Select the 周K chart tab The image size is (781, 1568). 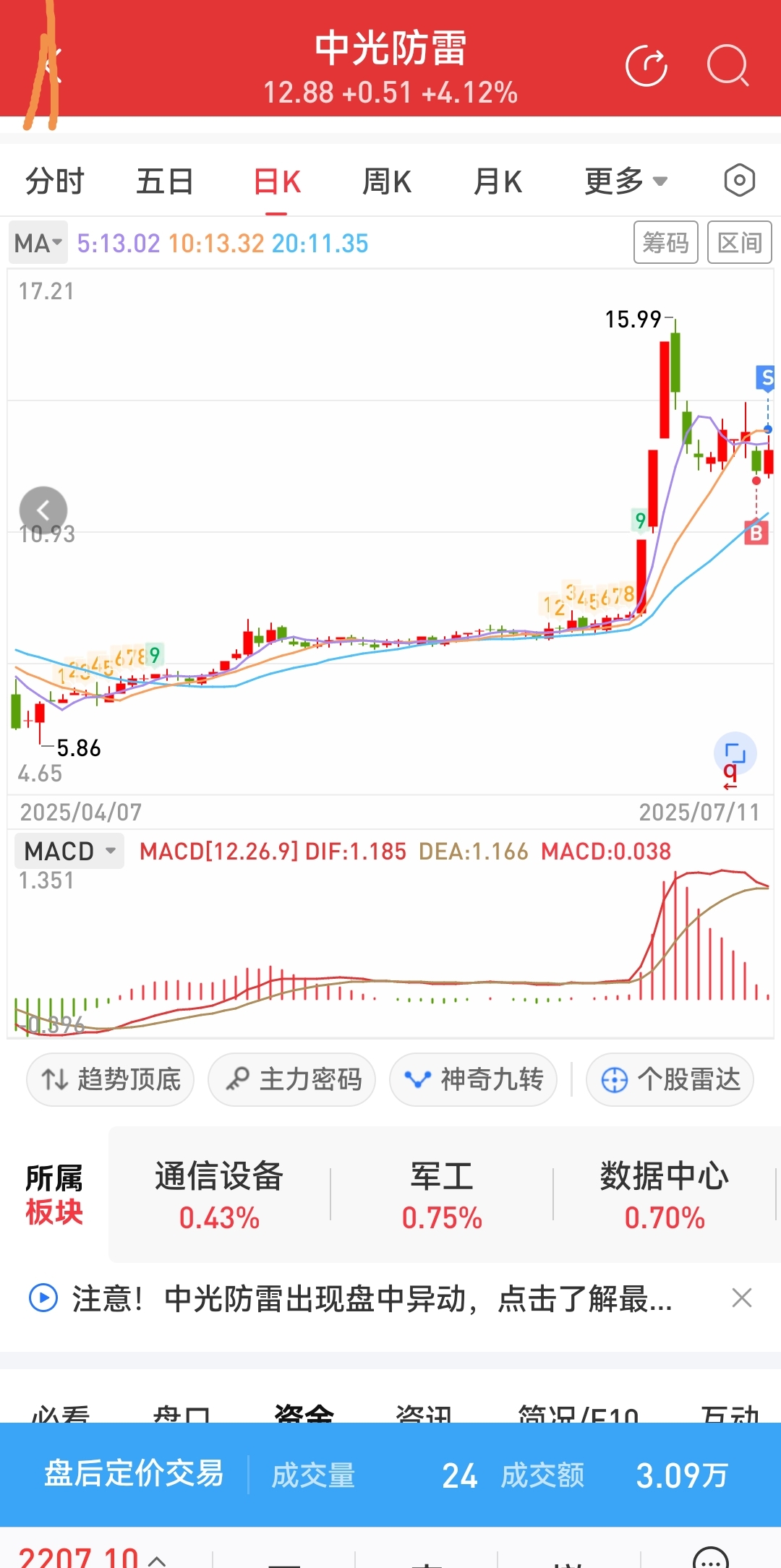pos(387,181)
